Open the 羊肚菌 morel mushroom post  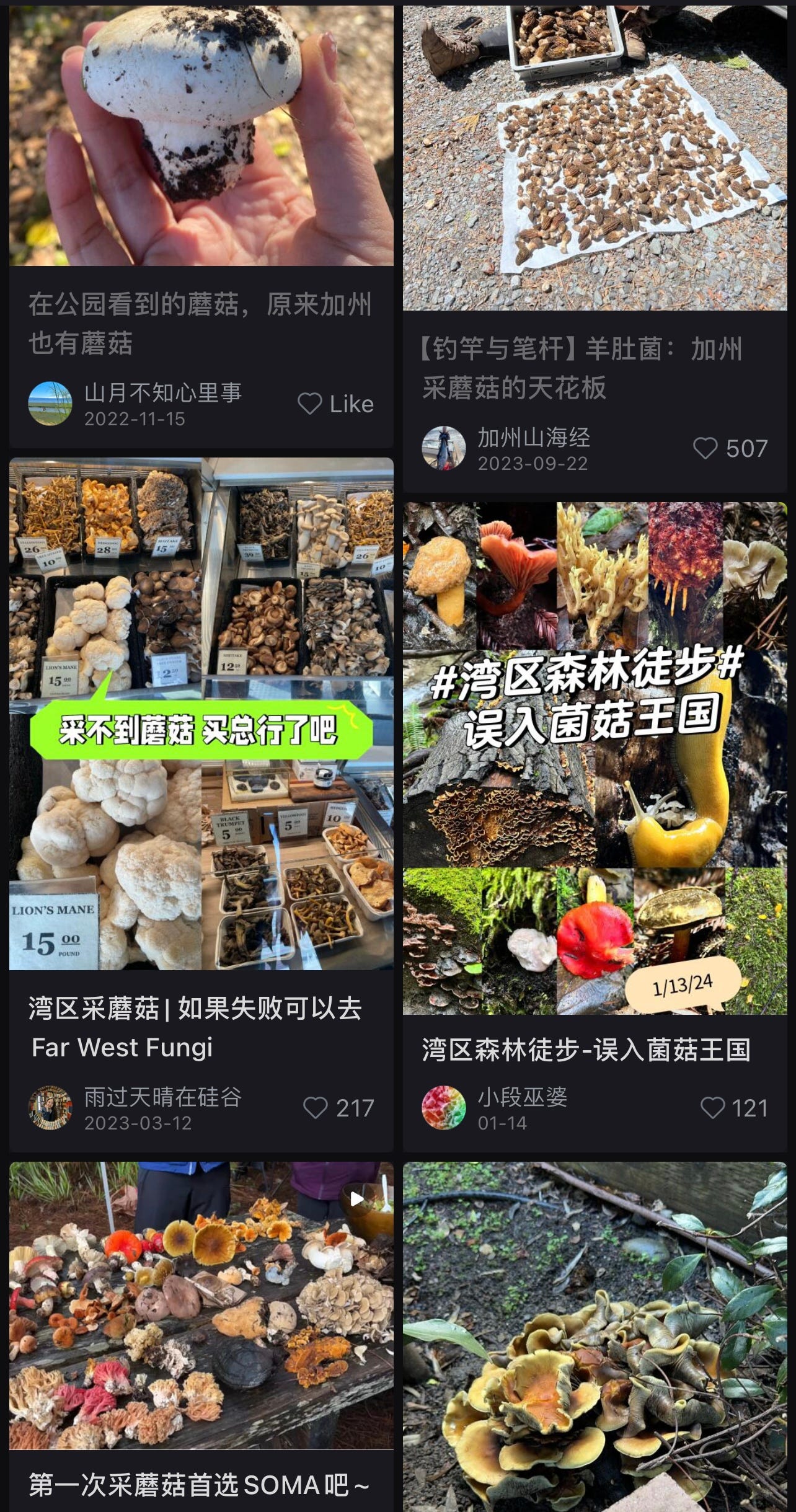point(595,158)
